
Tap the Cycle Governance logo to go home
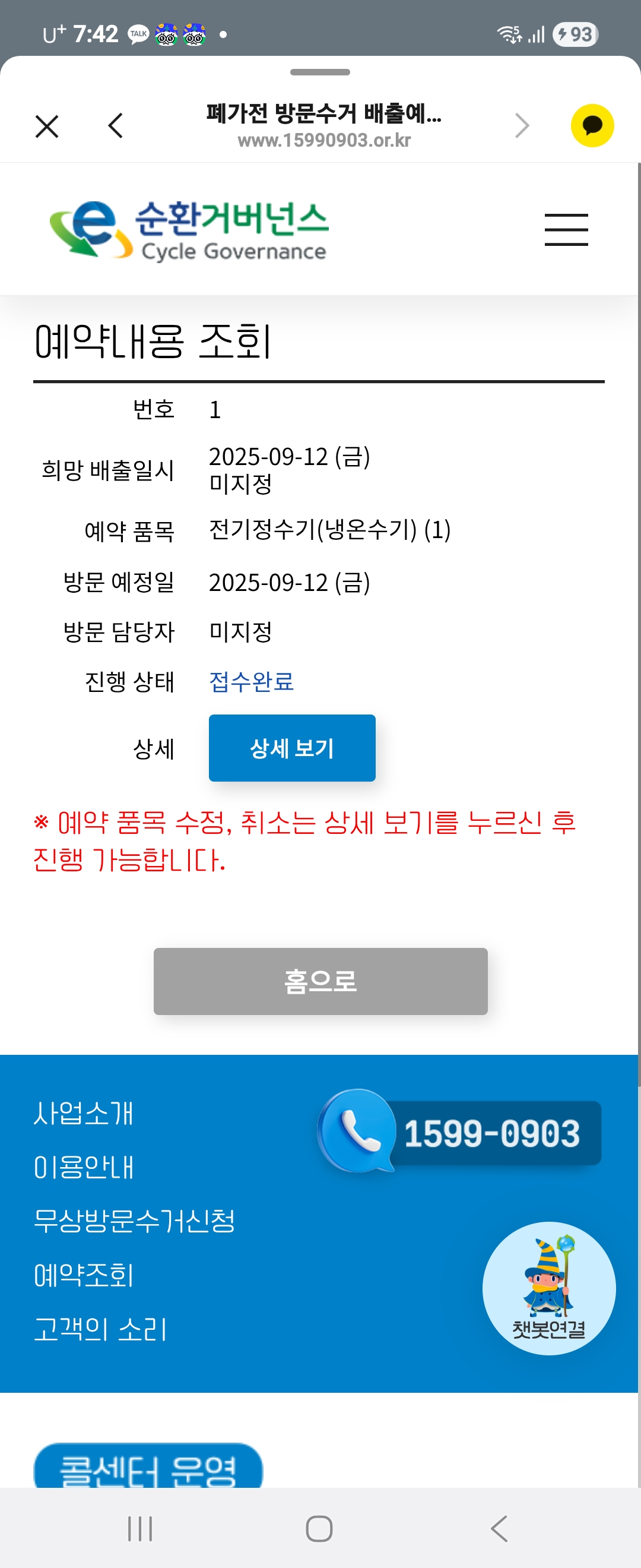click(x=189, y=229)
